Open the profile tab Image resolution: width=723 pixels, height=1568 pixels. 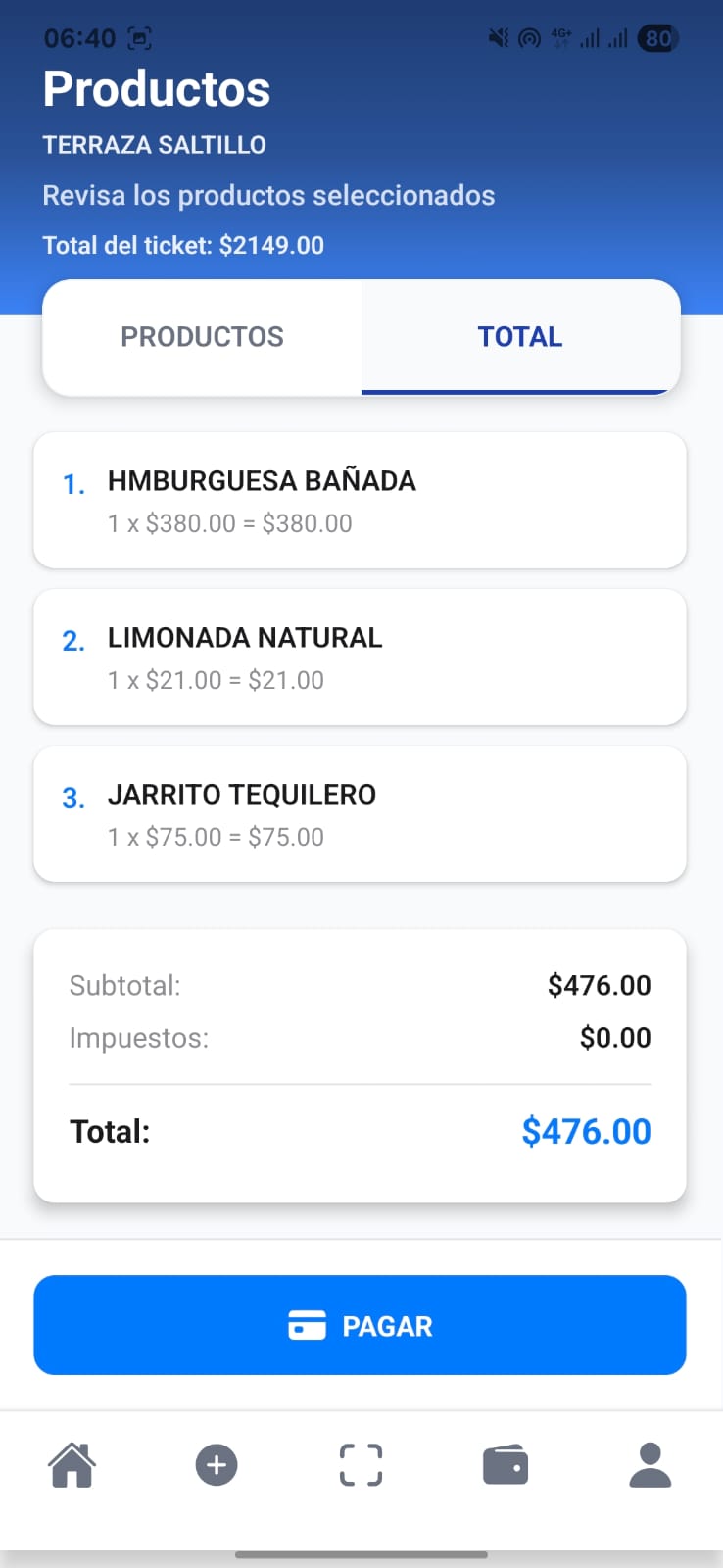[650, 1465]
